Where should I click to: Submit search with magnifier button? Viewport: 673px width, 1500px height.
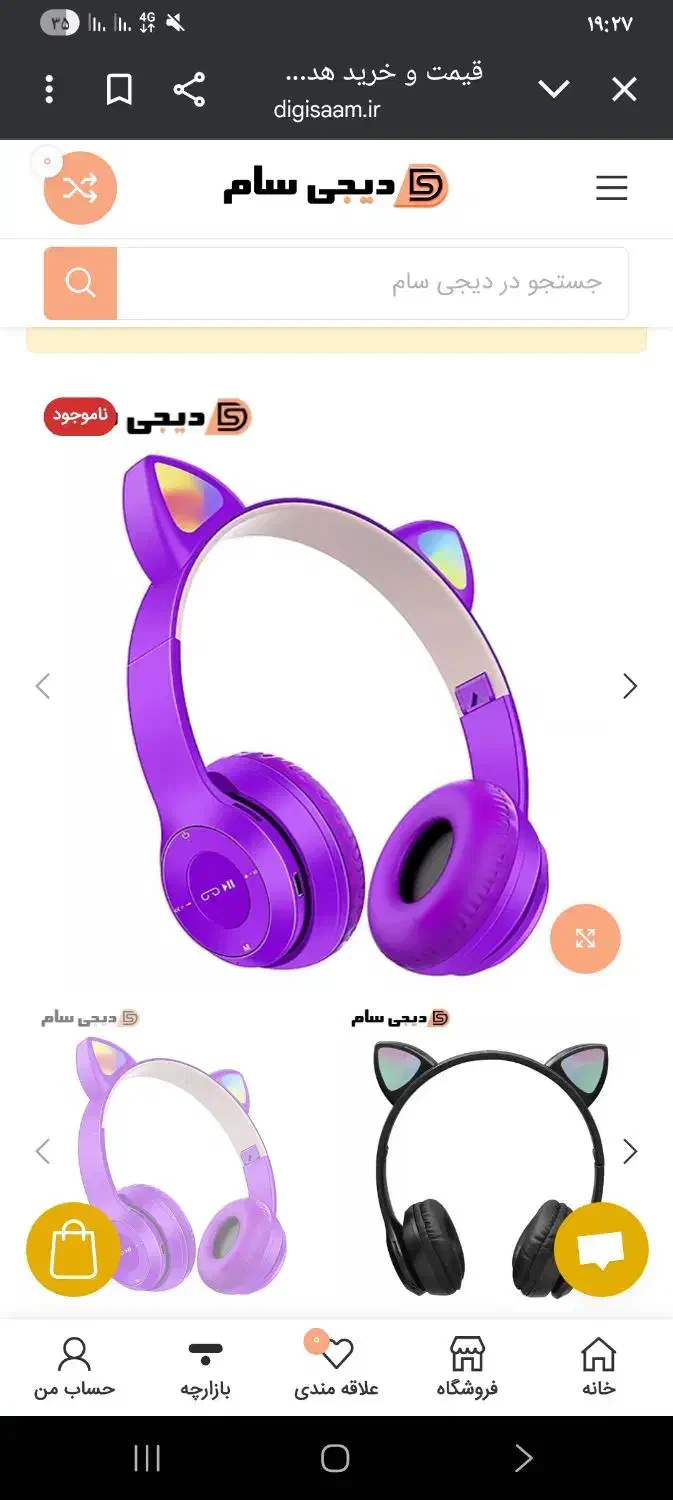pyautogui.click(x=80, y=283)
